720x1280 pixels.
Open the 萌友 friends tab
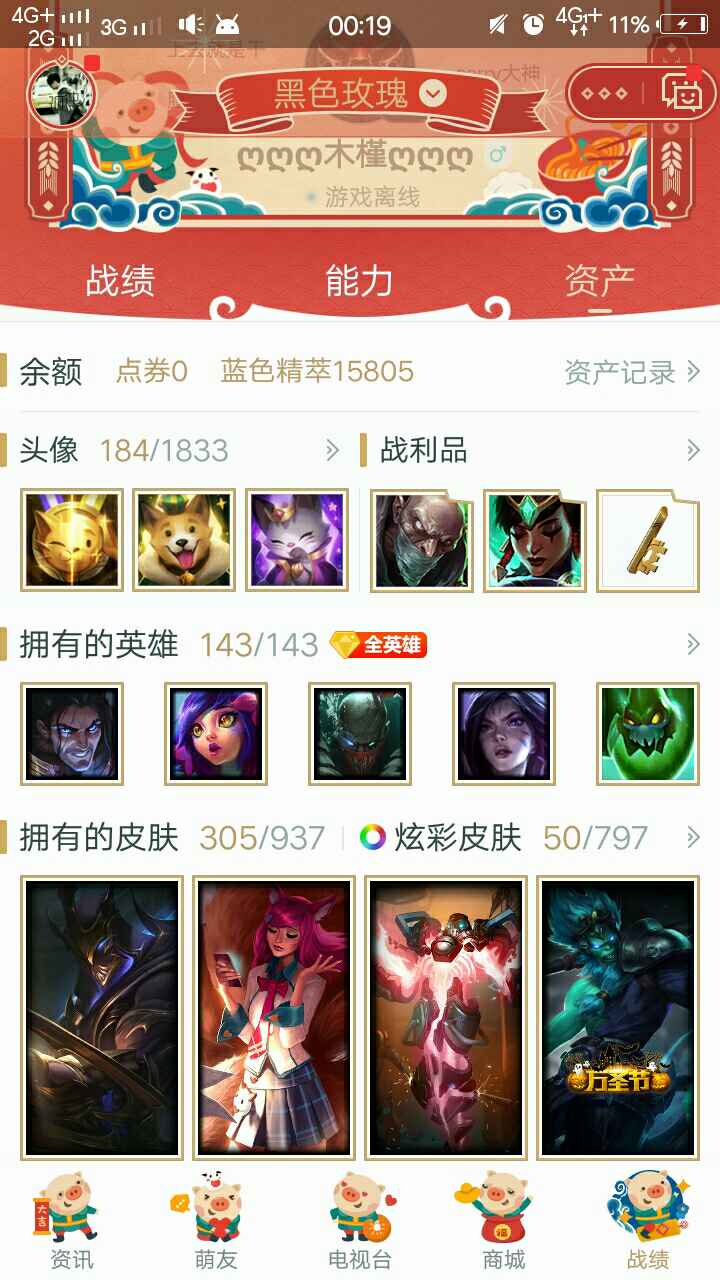click(216, 1221)
